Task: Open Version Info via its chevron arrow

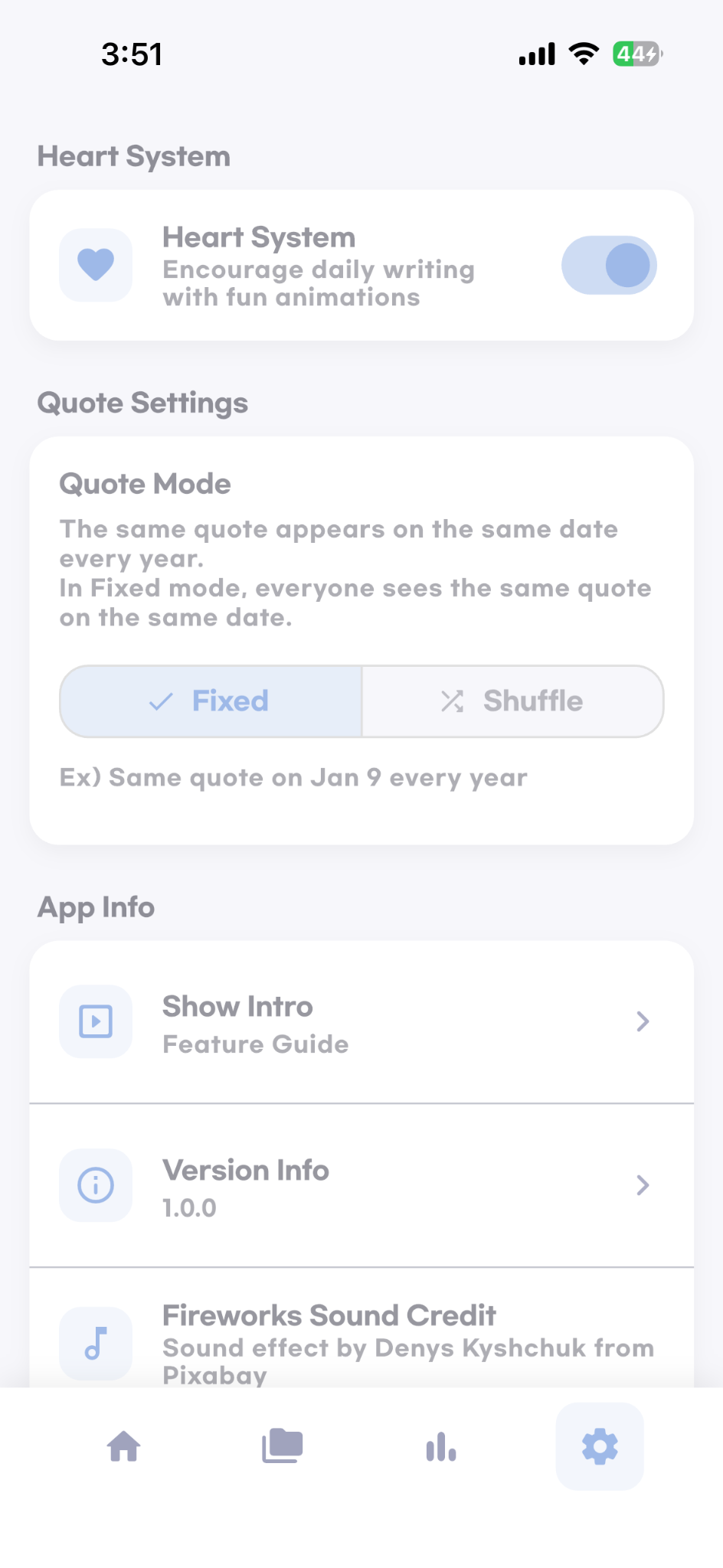Action: tap(643, 1185)
